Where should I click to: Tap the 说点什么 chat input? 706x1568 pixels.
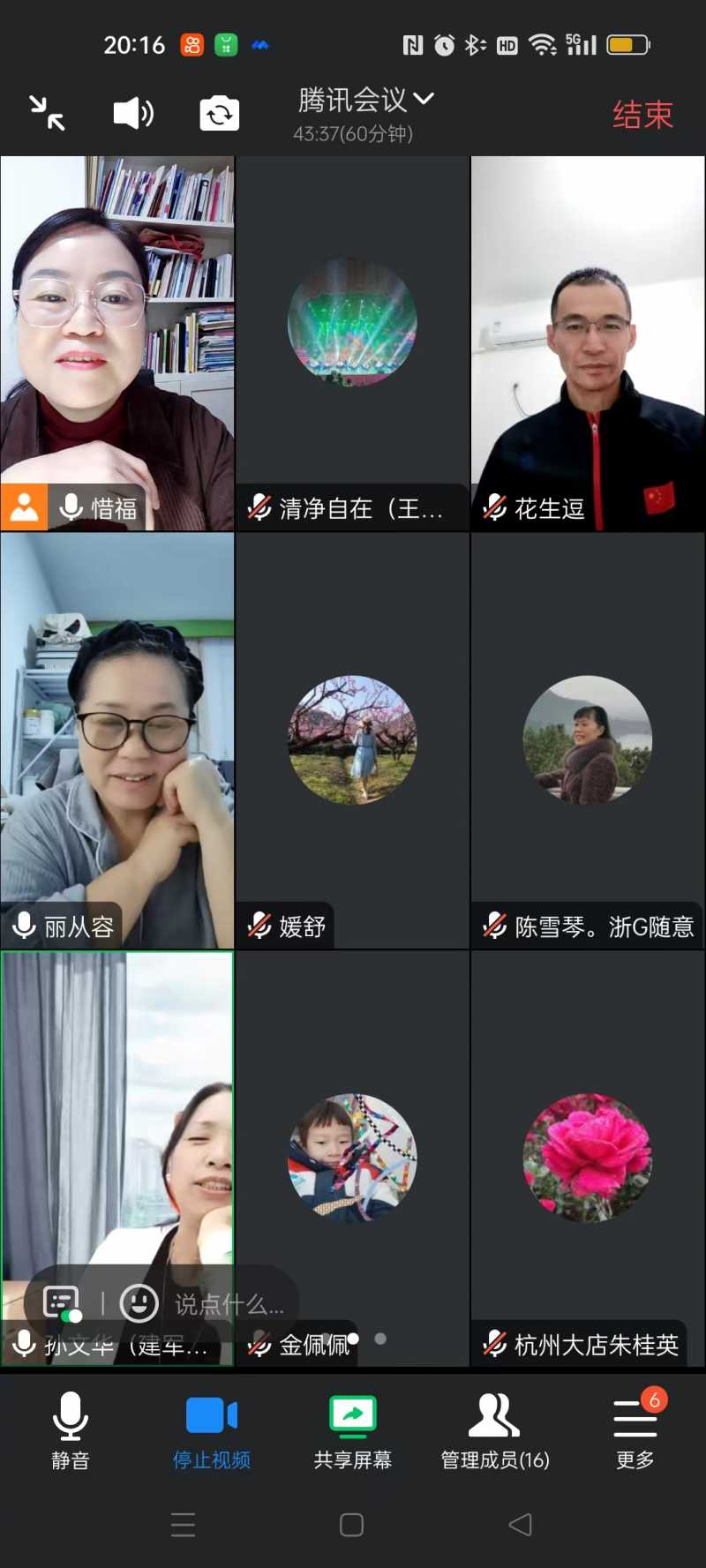click(229, 1303)
